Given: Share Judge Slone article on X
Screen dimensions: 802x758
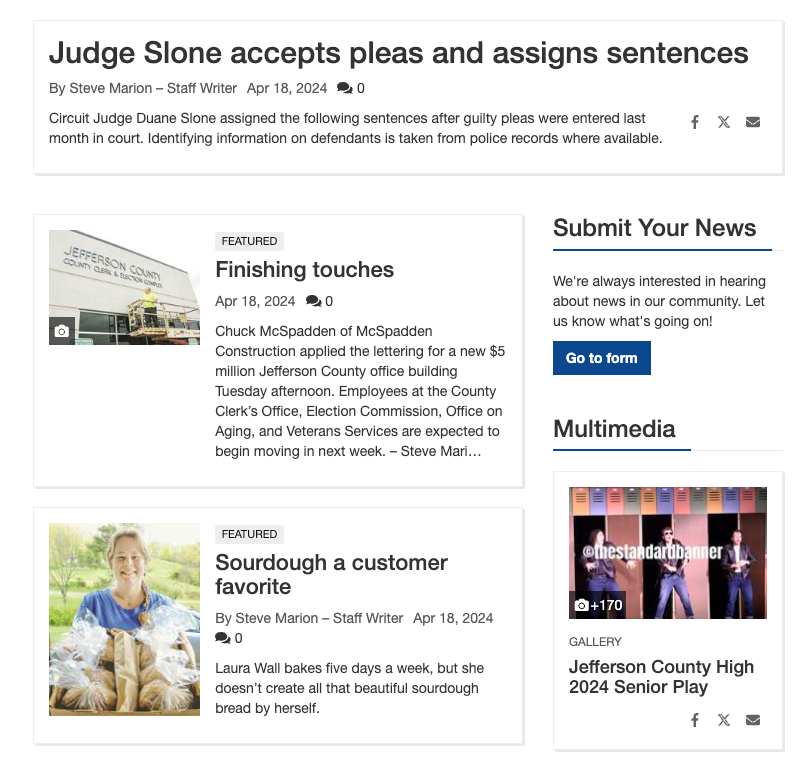Looking at the screenshot, I should pyautogui.click(x=724, y=122).
